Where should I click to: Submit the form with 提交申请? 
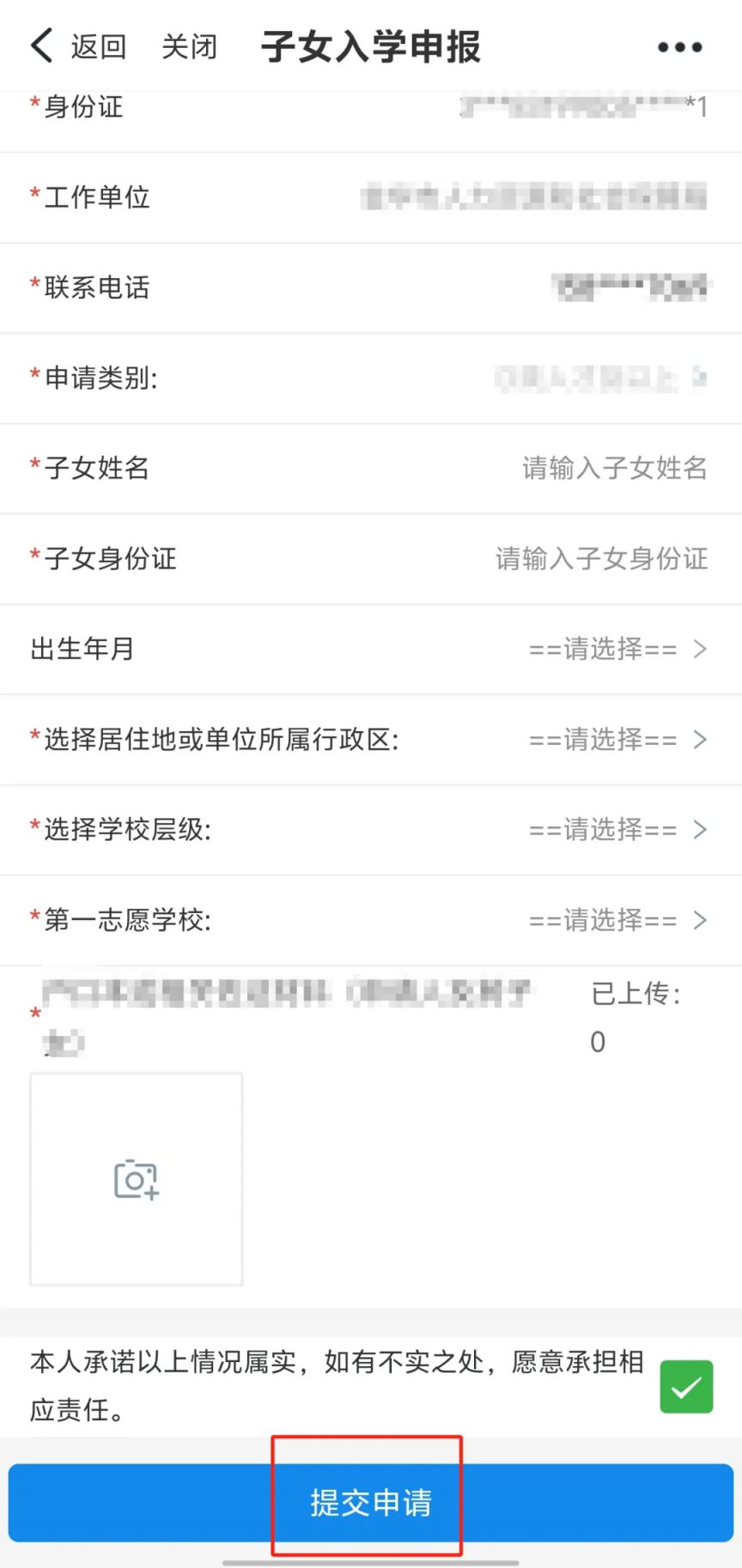point(371,1503)
